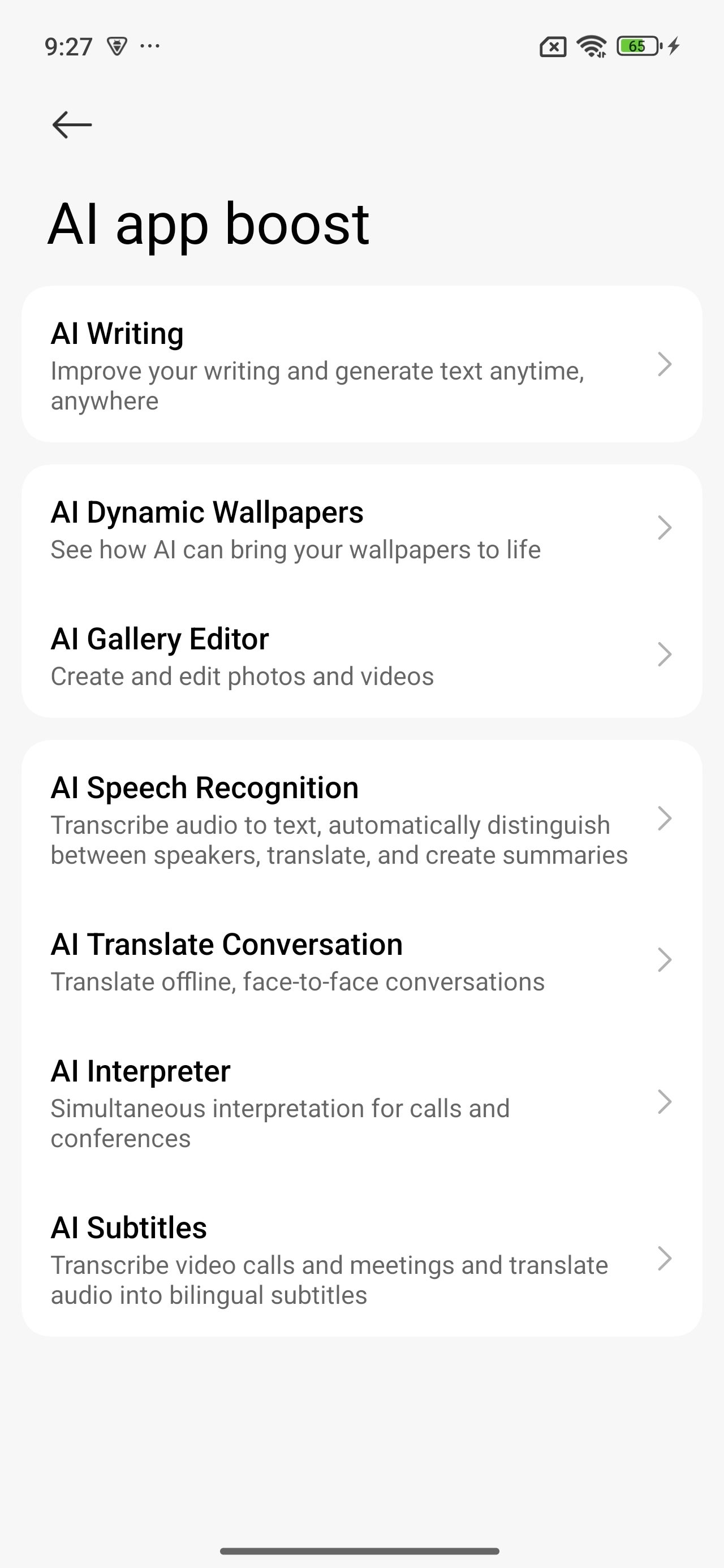This screenshot has width=724, height=1568.
Task: Open the AI Gallery Editor row
Action: 361,655
